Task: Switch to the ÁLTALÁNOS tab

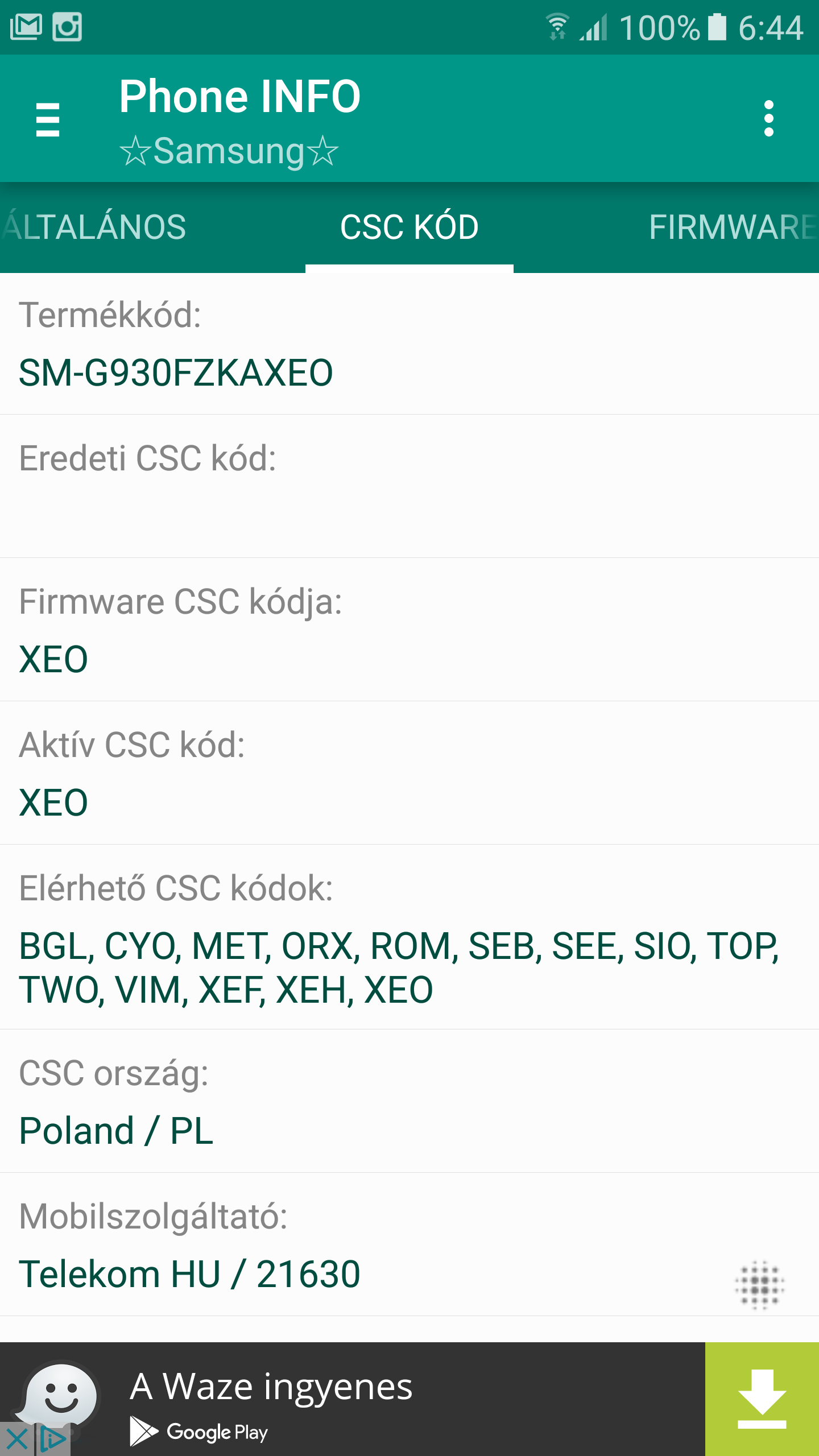Action: click(94, 227)
